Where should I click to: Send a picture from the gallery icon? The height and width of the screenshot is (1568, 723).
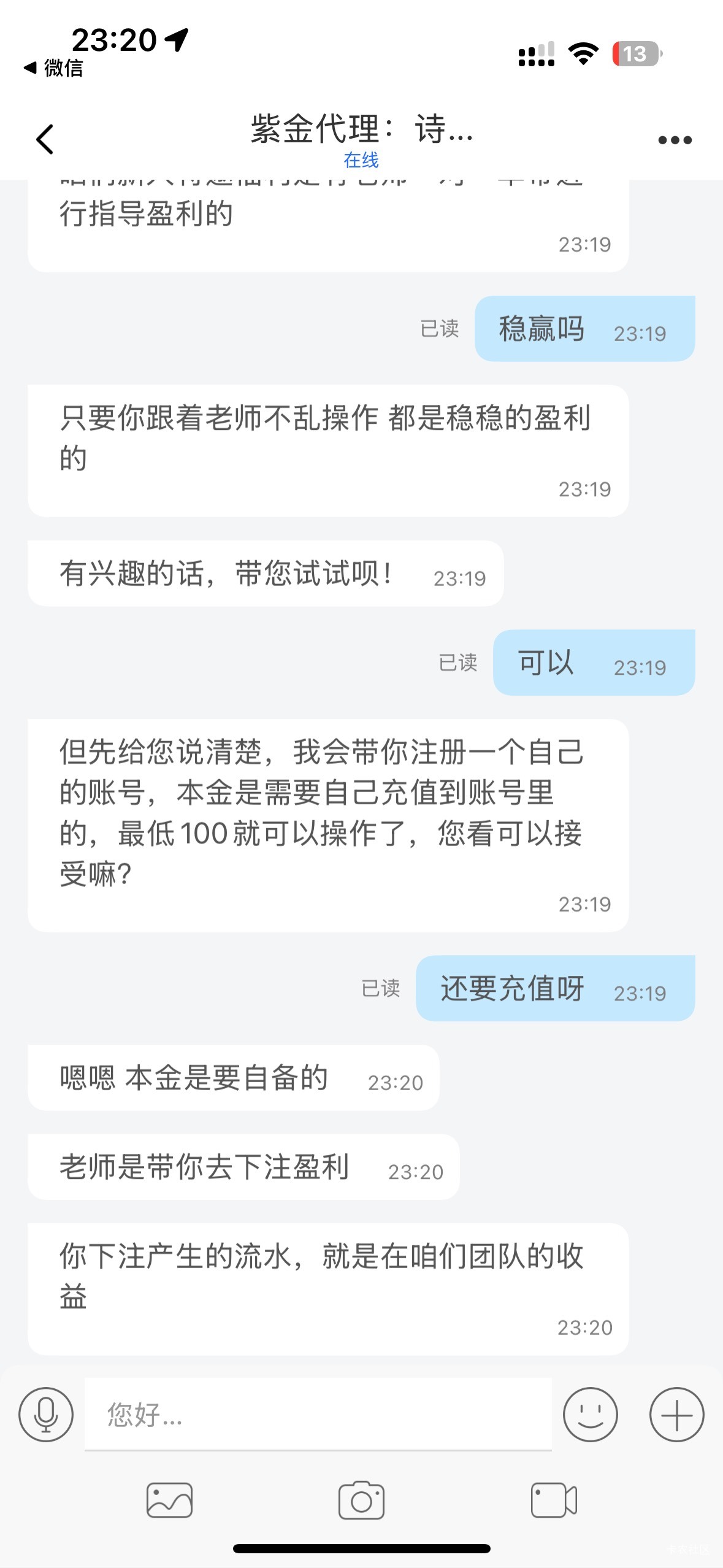point(169,1500)
